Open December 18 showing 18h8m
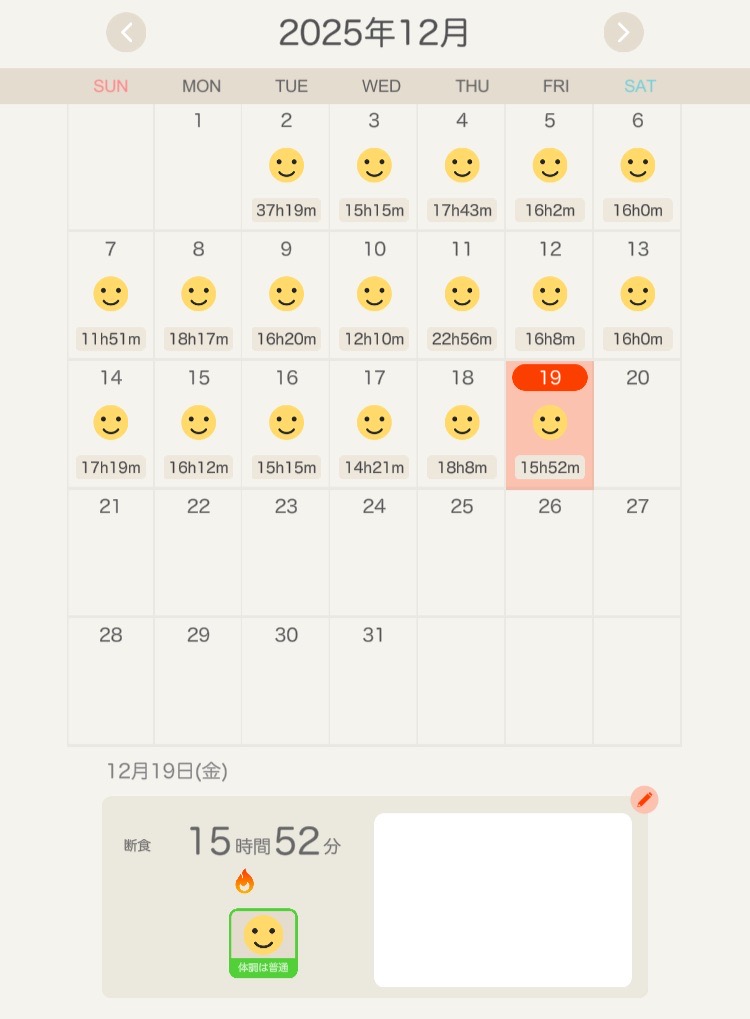The height and width of the screenshot is (1019, 750). (x=461, y=424)
